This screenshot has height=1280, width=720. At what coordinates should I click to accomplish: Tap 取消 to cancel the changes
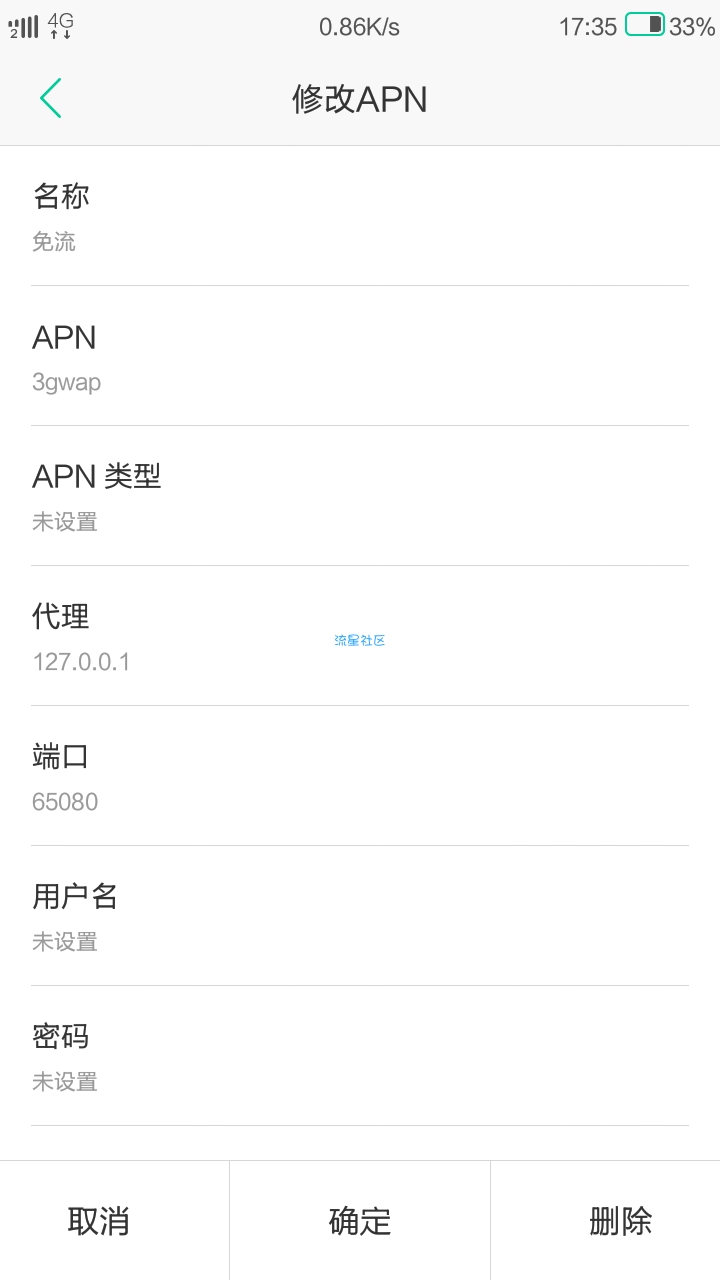point(99,1221)
